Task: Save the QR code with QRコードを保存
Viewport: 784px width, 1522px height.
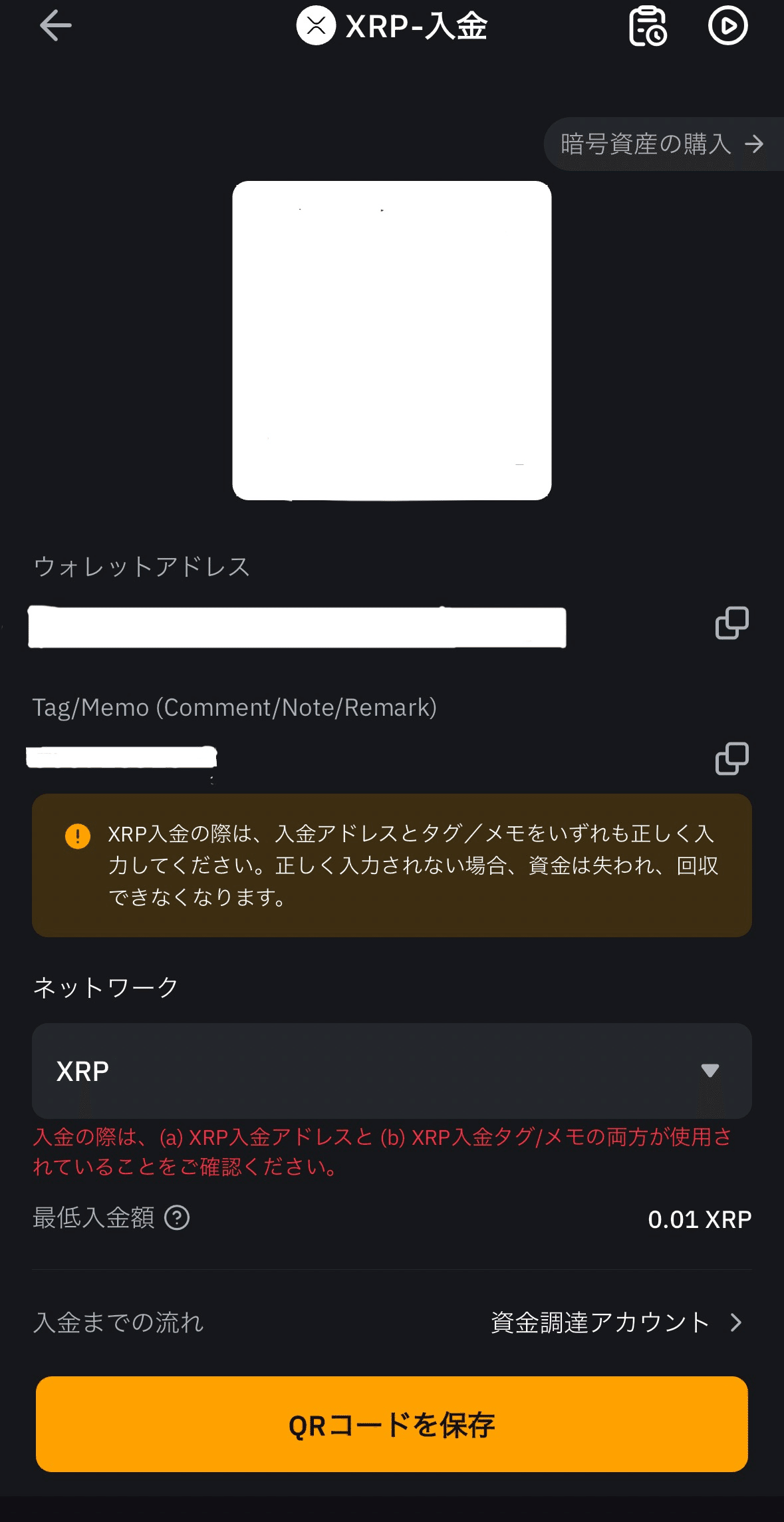Action: point(392,1424)
